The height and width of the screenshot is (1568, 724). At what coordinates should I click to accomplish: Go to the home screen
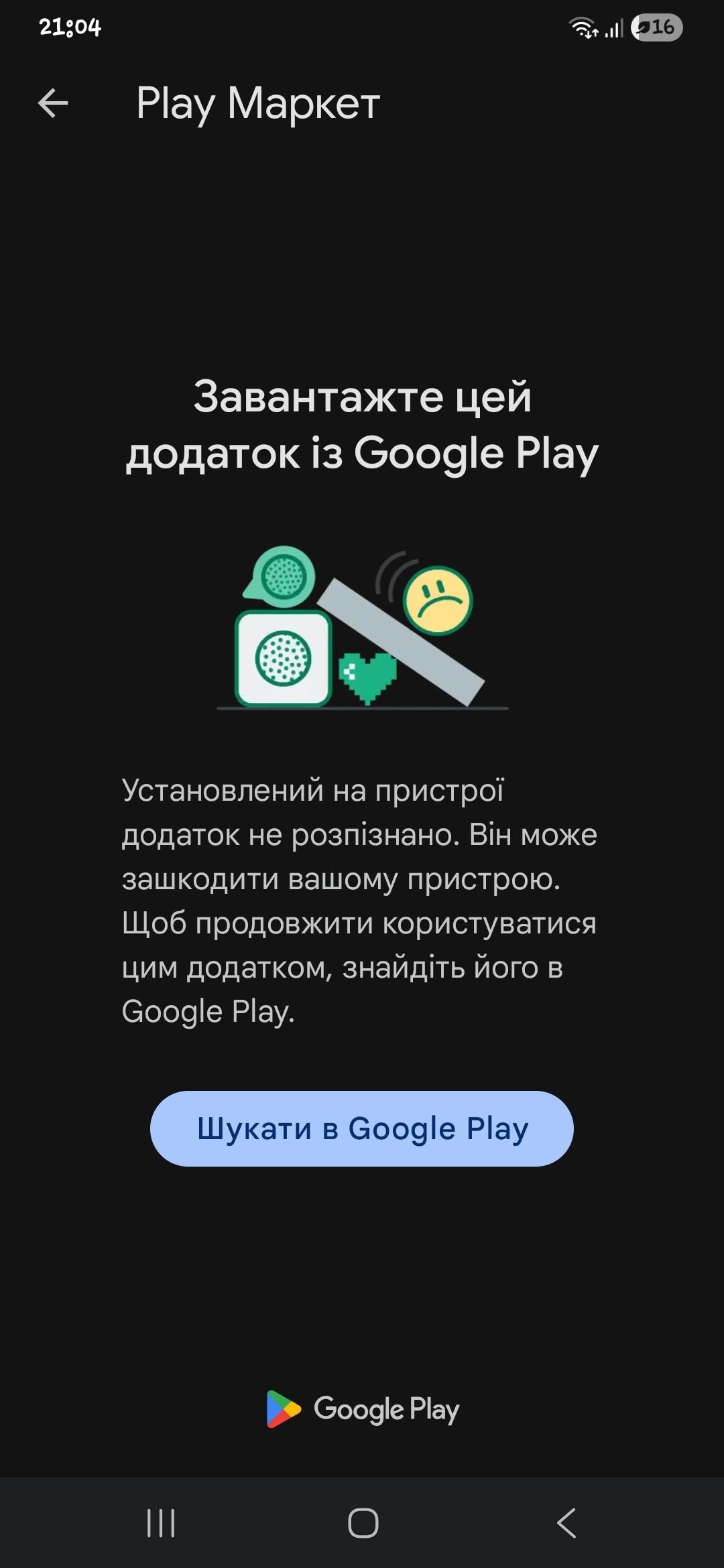(363, 1523)
